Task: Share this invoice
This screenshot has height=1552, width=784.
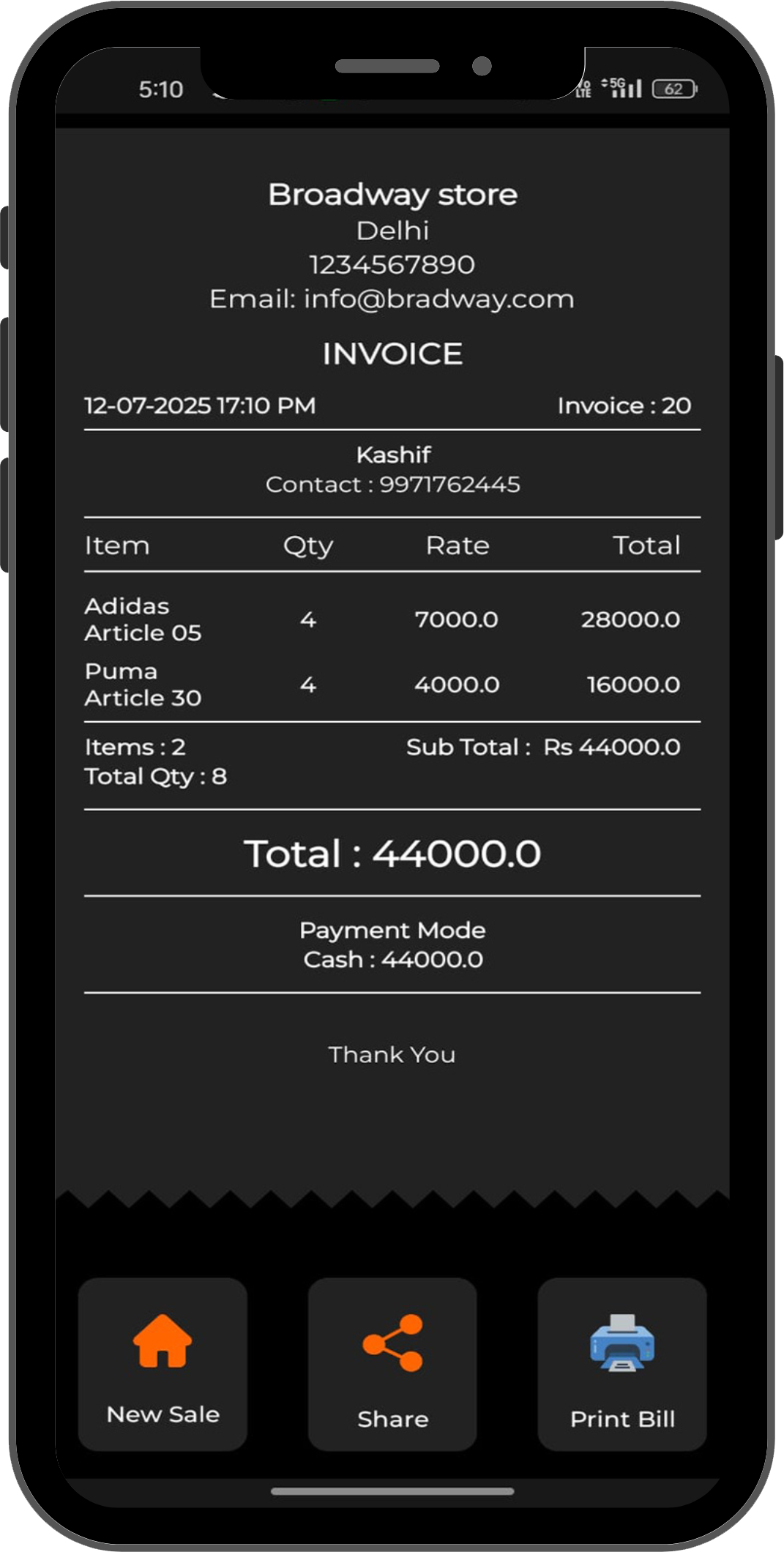Action: tap(392, 1364)
